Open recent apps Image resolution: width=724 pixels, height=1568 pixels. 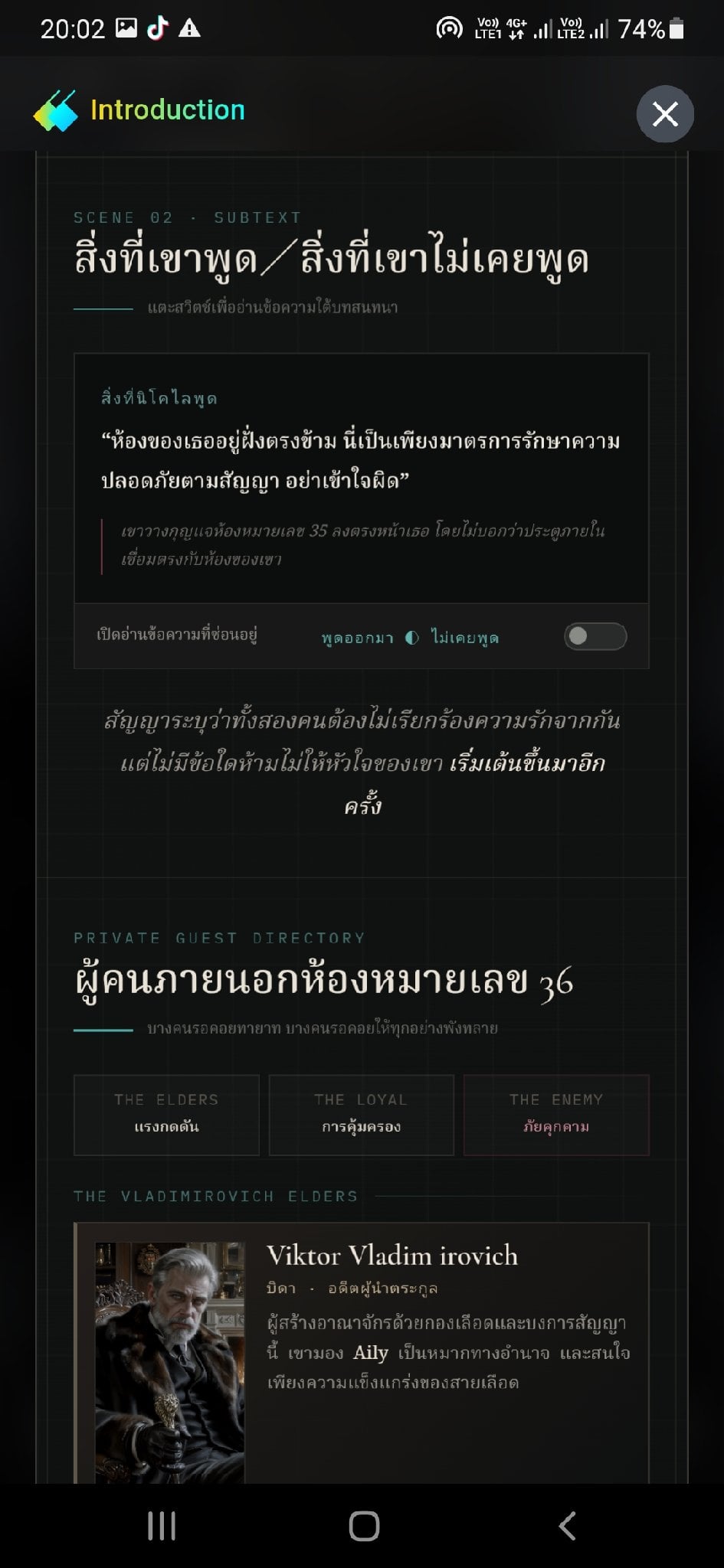(x=162, y=1526)
